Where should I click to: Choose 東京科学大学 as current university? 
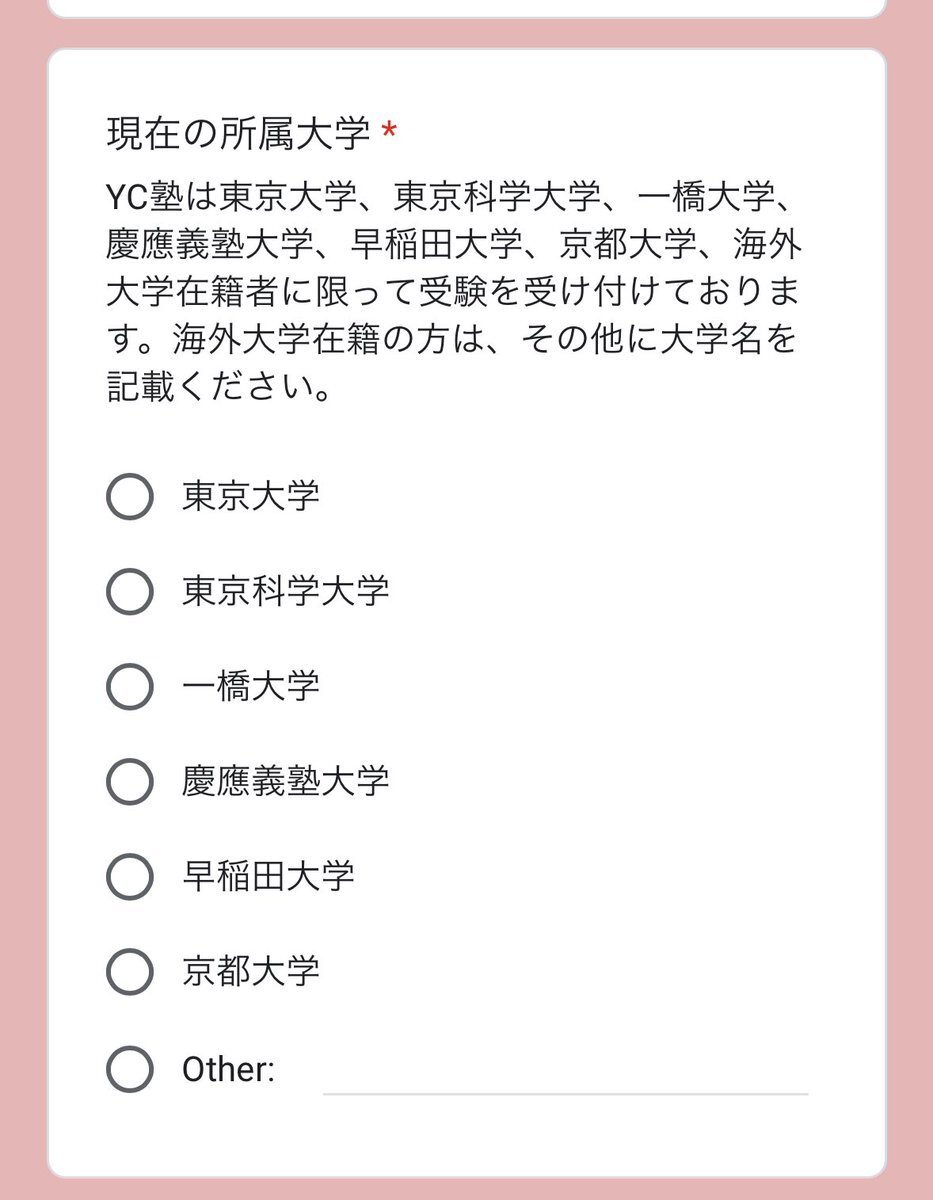[129, 592]
